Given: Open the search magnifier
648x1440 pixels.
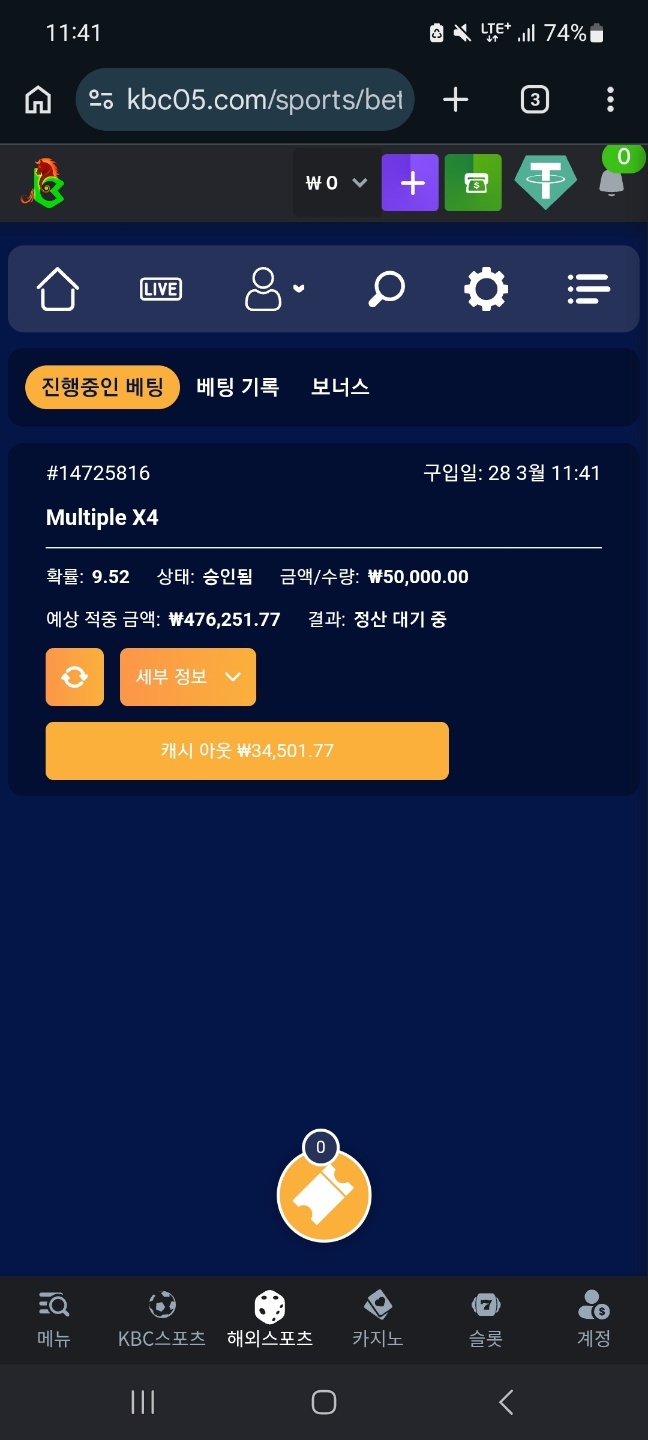Looking at the screenshot, I should point(386,289).
